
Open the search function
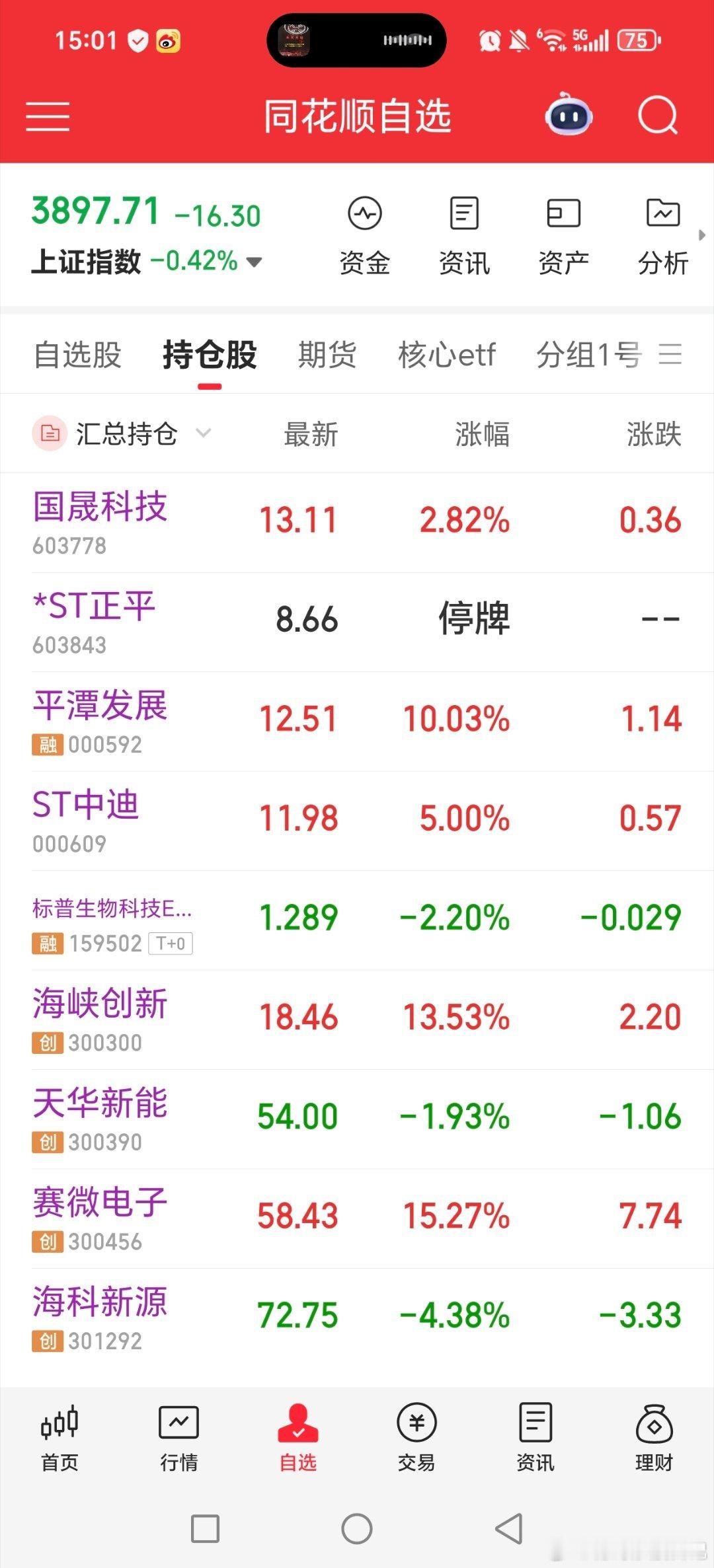coord(658,115)
